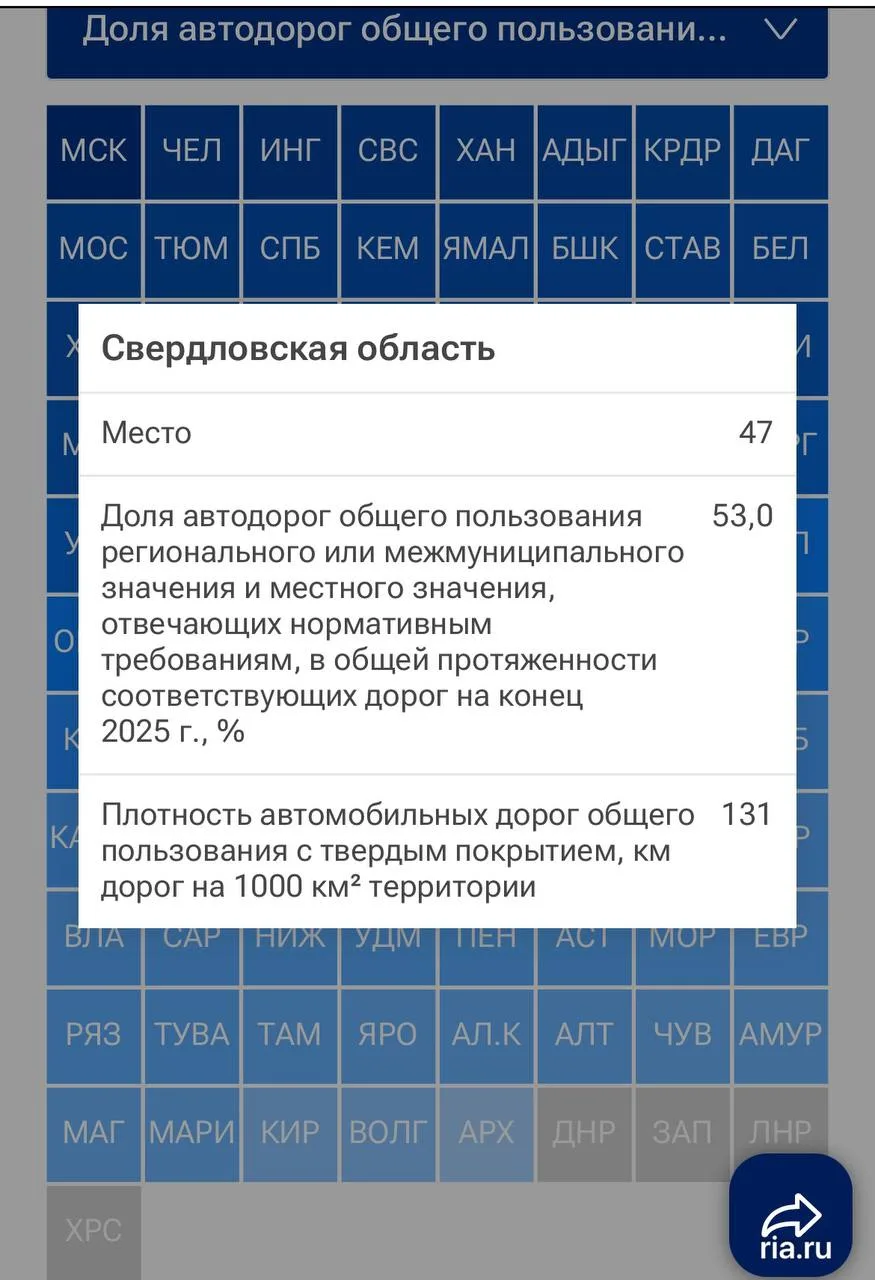Pick the ДАГ region tile

(780, 151)
